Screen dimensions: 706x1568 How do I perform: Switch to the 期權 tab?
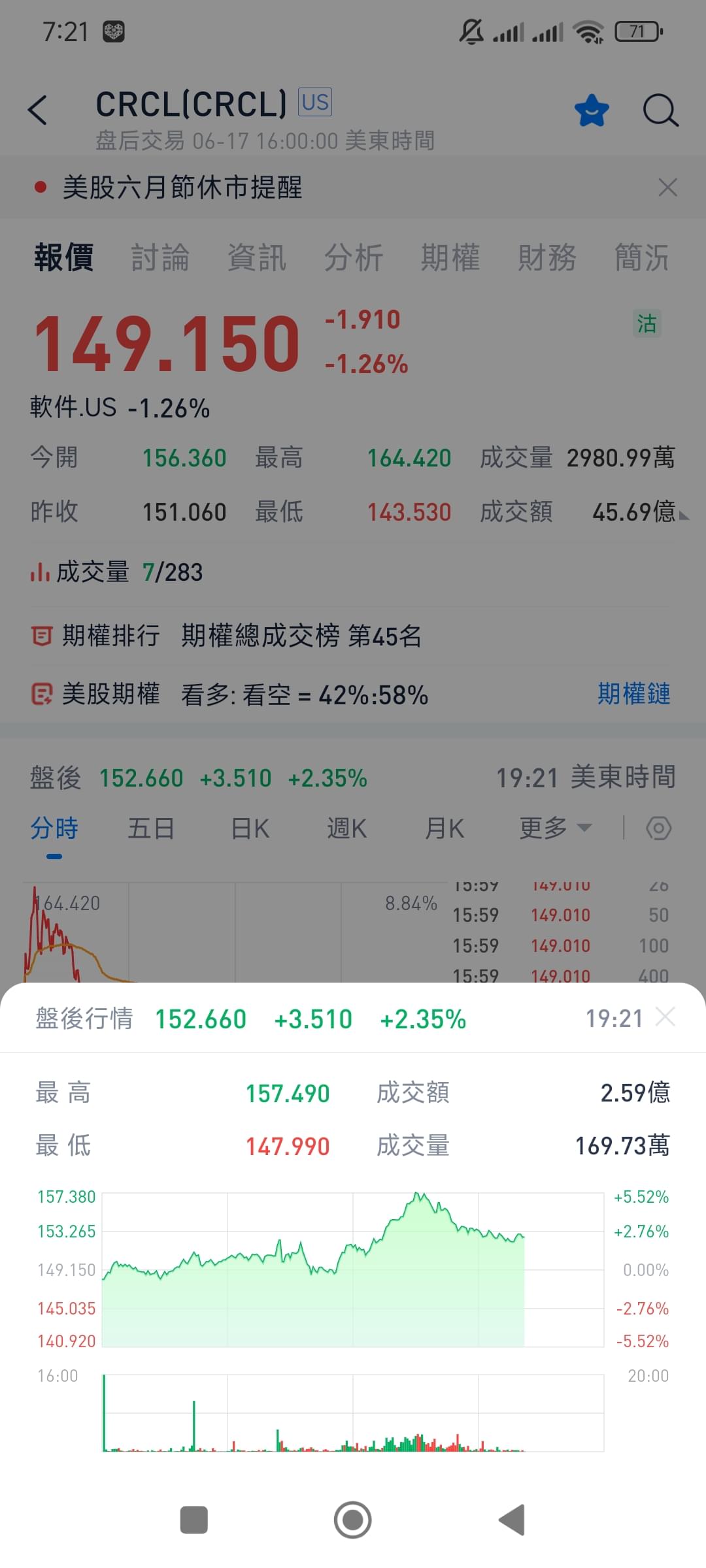pos(450,257)
